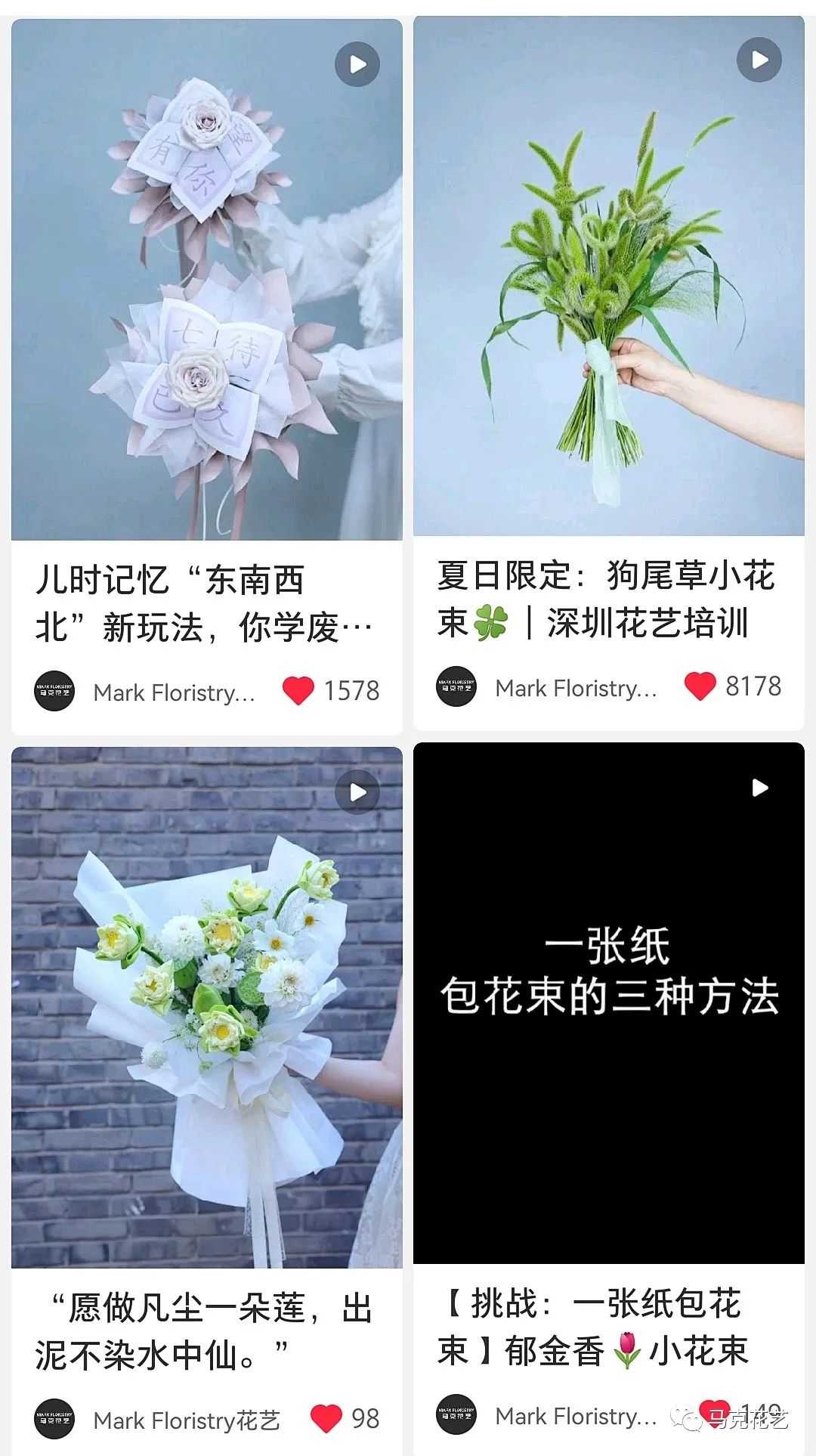Open the 儿时记忆“东南西北”新玩法 video post

tap(206, 280)
